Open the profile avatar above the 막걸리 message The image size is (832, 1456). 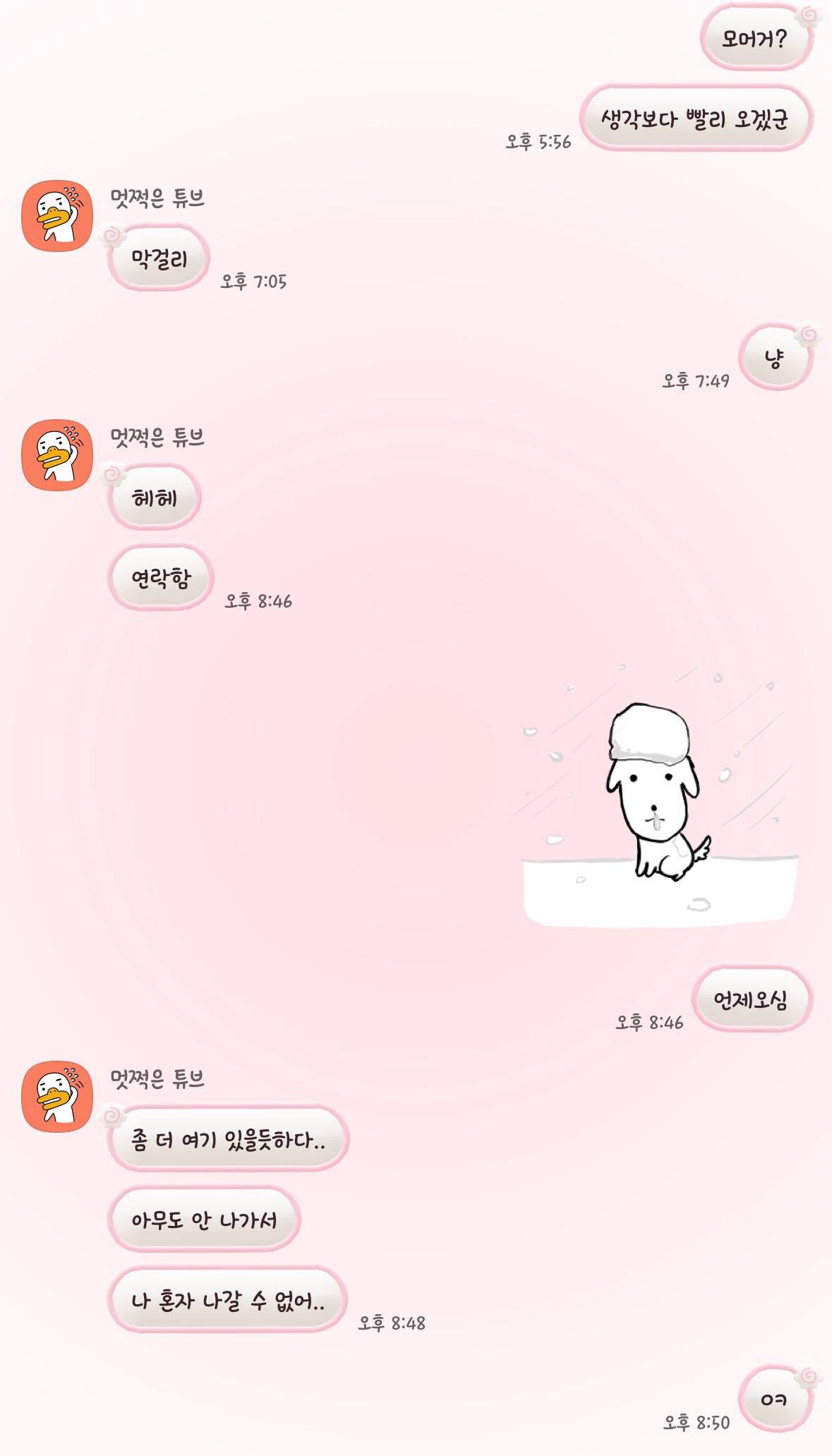click(57, 216)
